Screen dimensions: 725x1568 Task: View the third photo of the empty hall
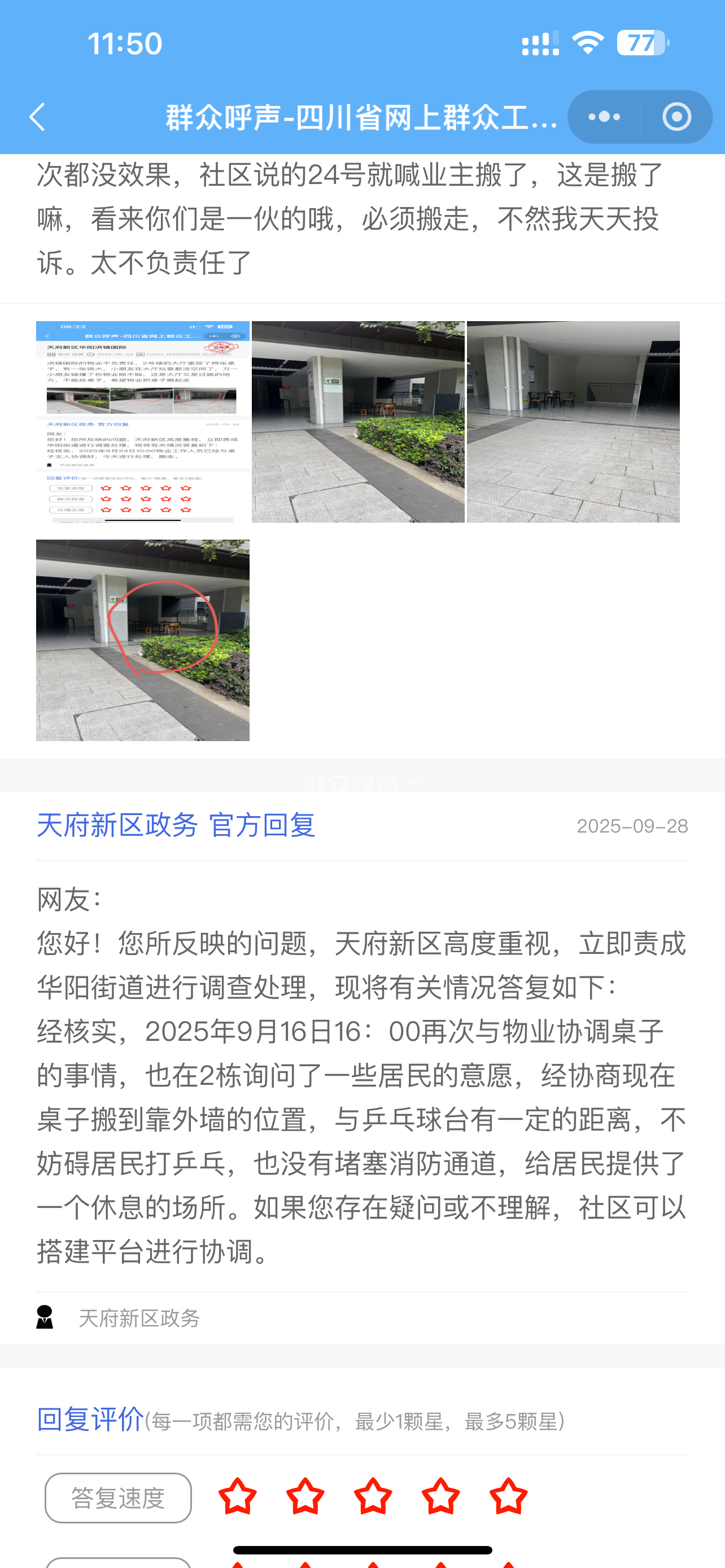pyautogui.click(x=573, y=421)
